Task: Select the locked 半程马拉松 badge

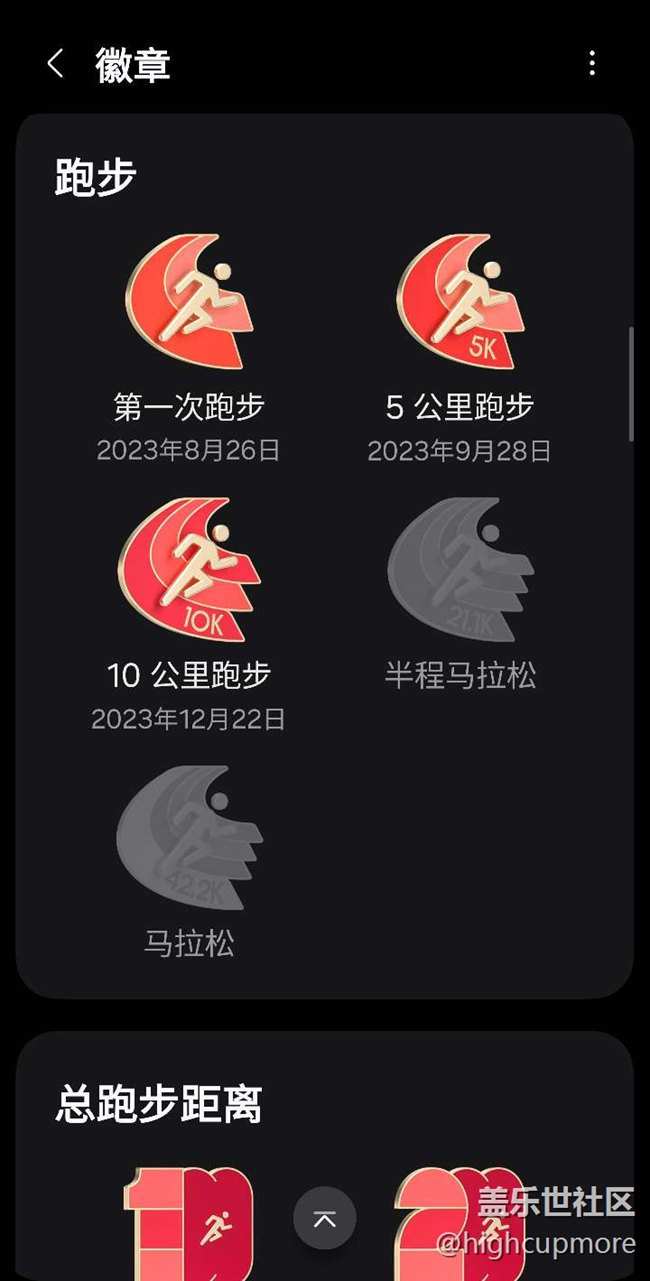Action: pyautogui.click(x=460, y=570)
